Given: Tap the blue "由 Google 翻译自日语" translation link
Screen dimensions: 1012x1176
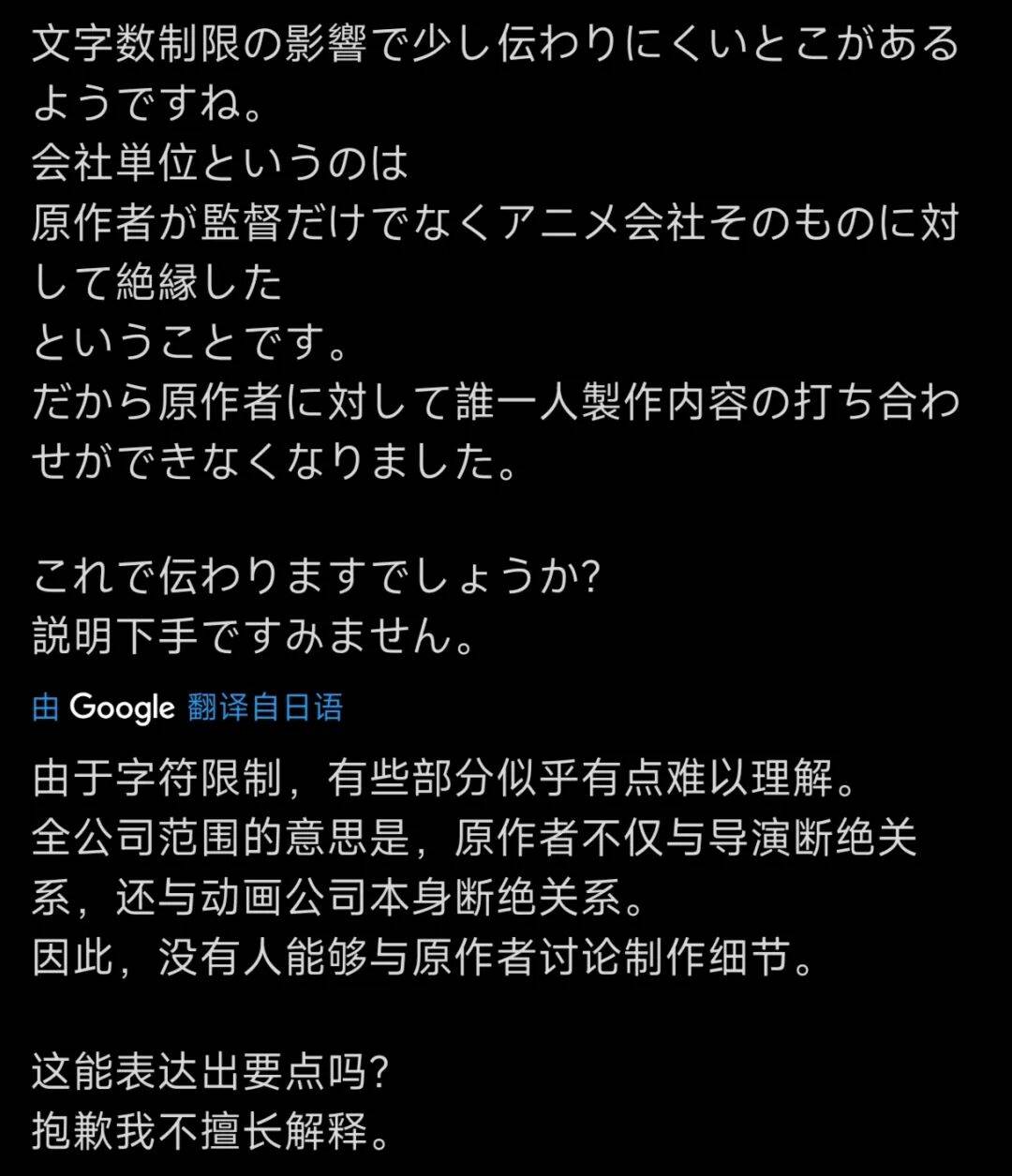Looking at the screenshot, I should tap(187, 707).
